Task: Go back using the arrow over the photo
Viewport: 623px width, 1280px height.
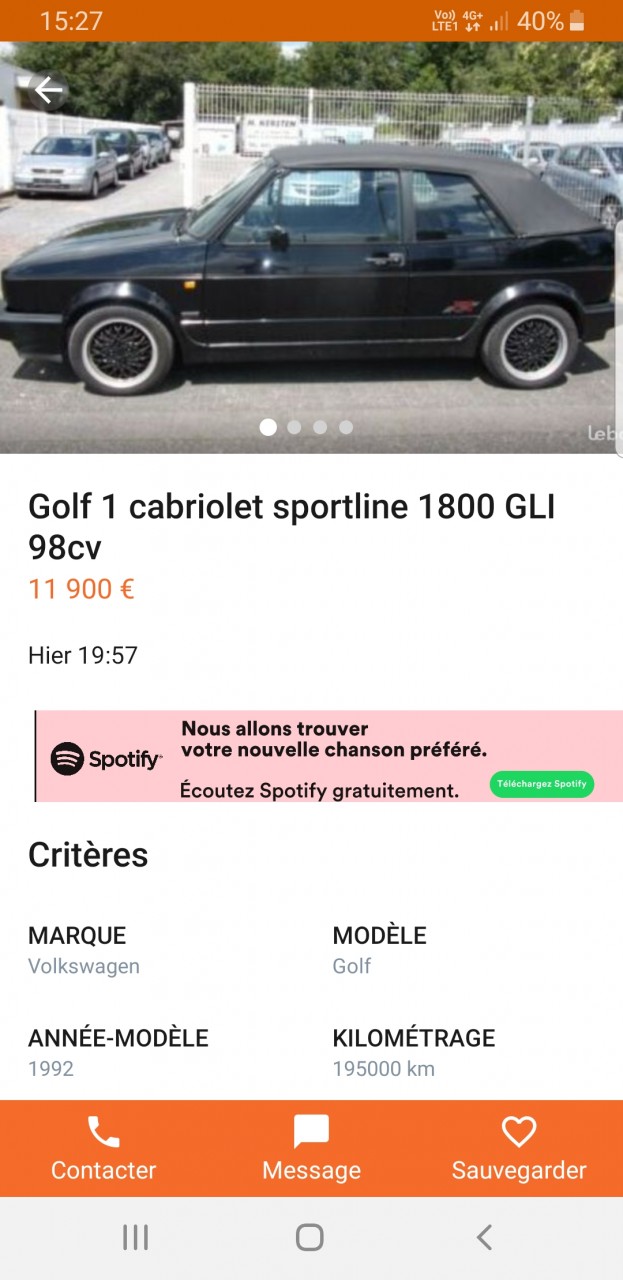Action: [x=48, y=91]
